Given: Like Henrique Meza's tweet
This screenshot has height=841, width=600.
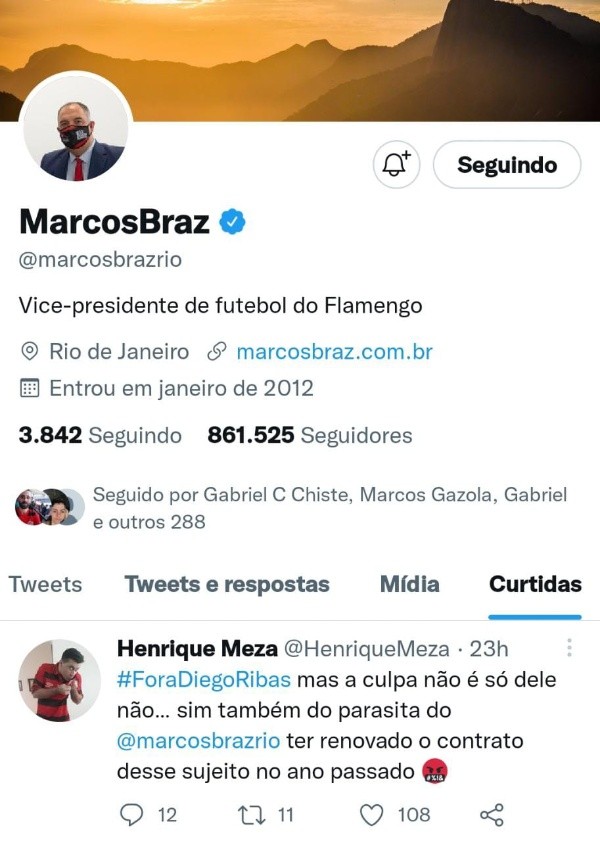Looking at the screenshot, I should (x=372, y=815).
